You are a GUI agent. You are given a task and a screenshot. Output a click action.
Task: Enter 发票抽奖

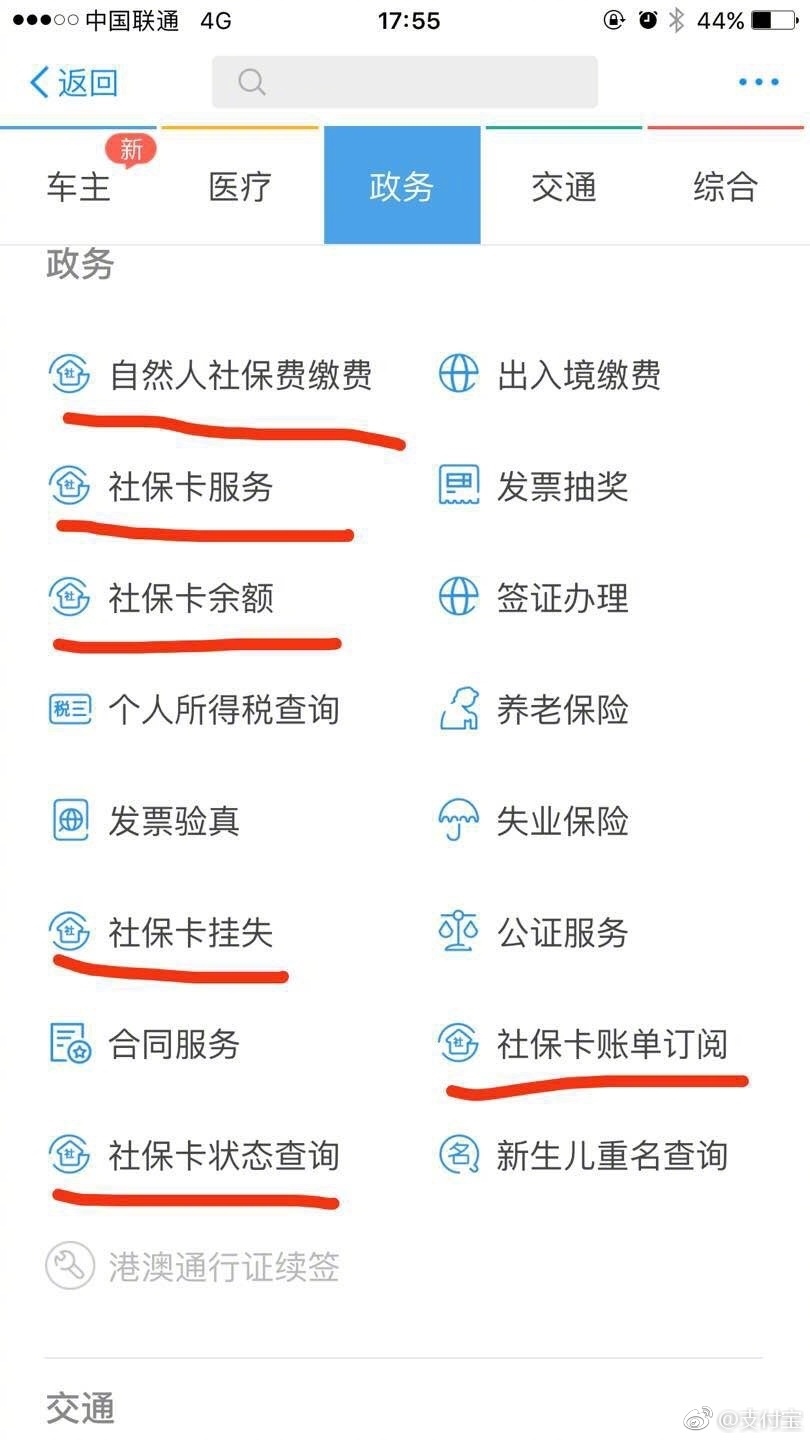point(562,487)
